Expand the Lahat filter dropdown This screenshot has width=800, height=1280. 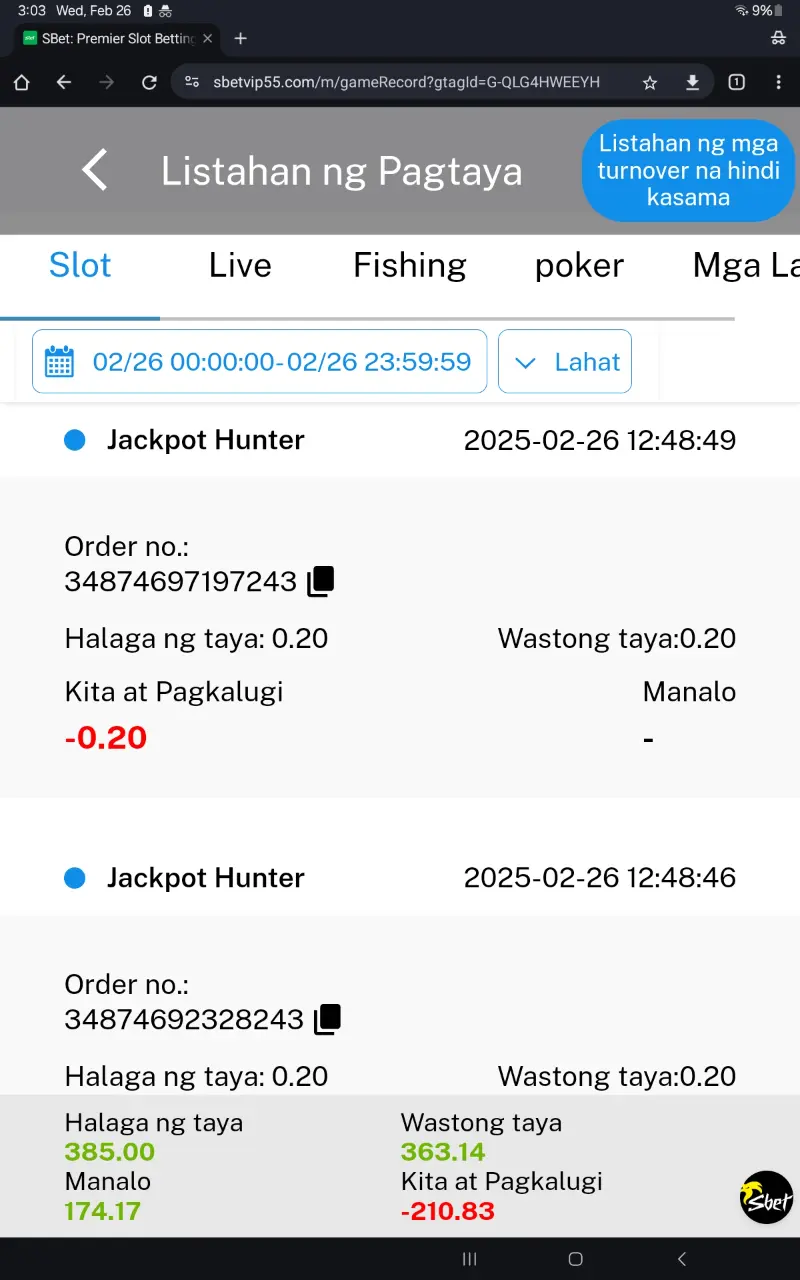coord(565,361)
